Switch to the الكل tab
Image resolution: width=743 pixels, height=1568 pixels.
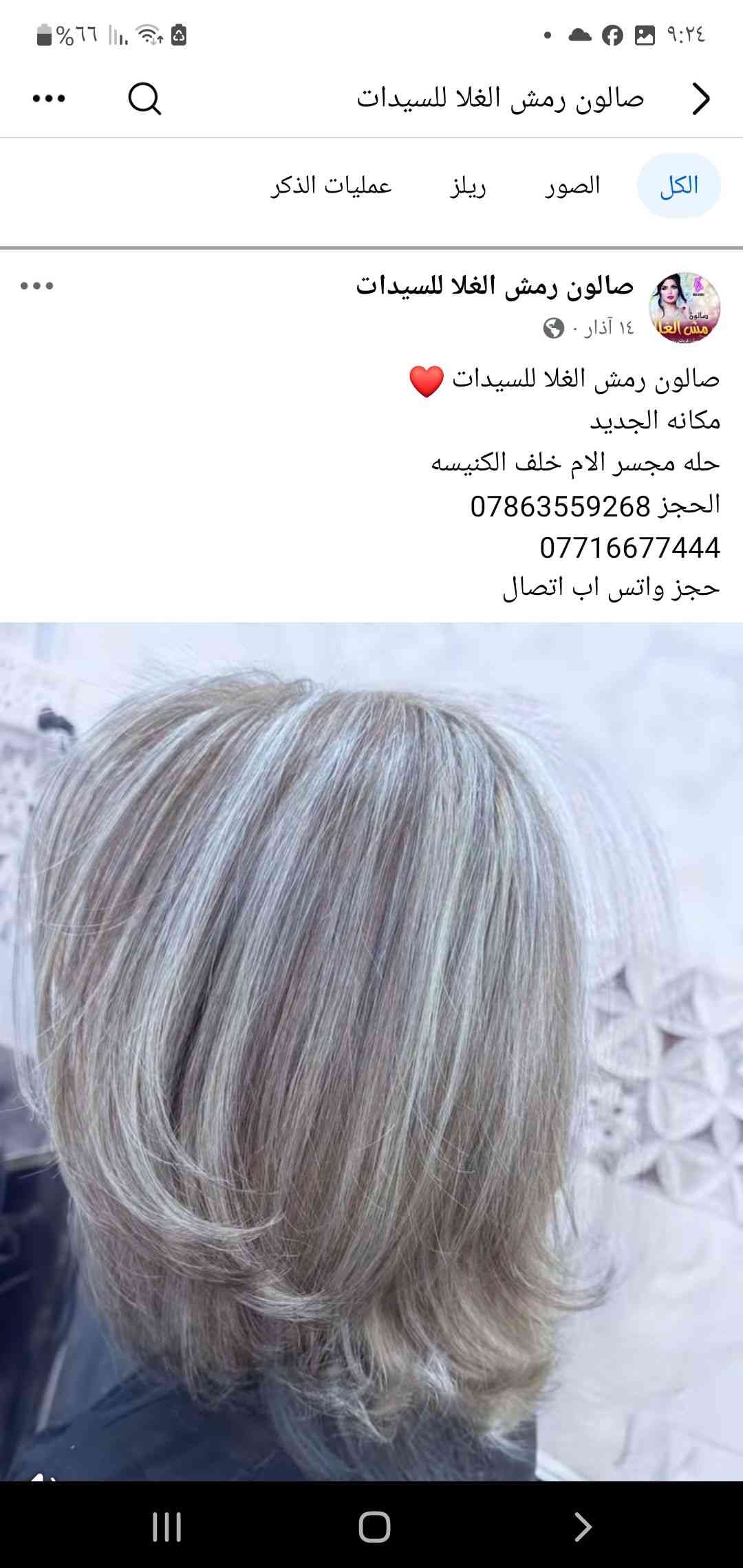(x=678, y=186)
